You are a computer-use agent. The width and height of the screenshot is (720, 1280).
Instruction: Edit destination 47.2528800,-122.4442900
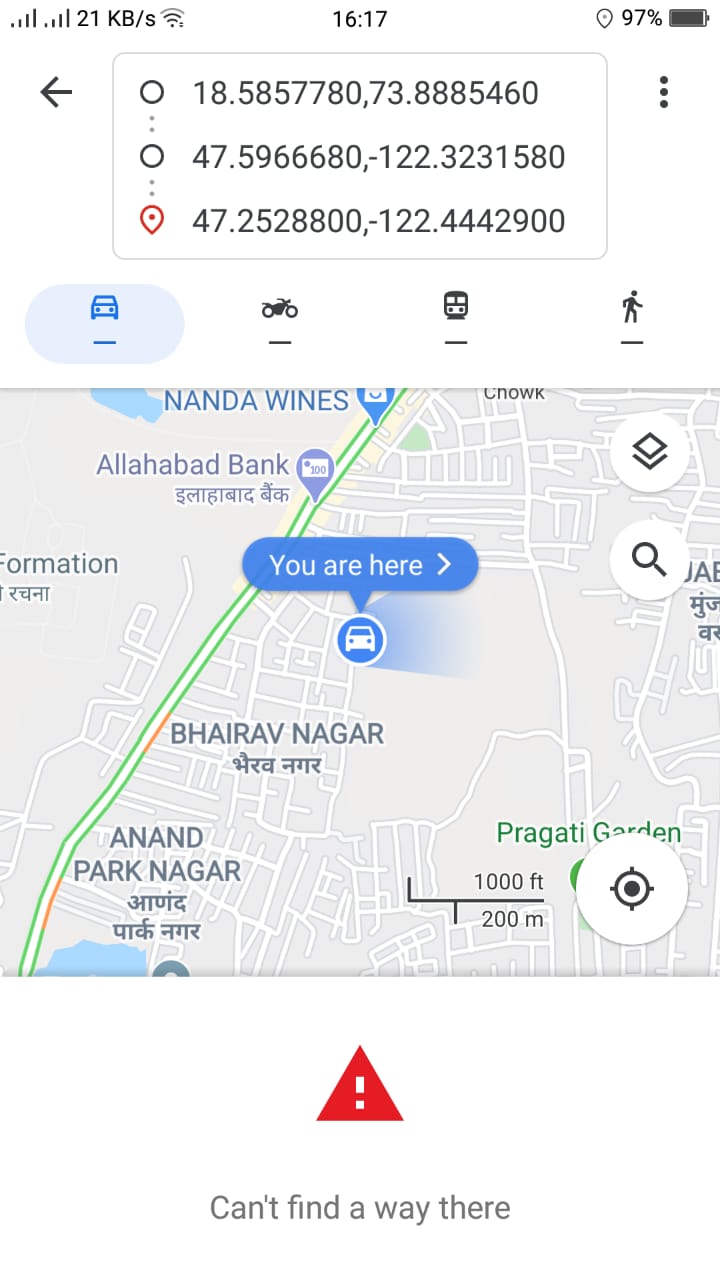[378, 221]
